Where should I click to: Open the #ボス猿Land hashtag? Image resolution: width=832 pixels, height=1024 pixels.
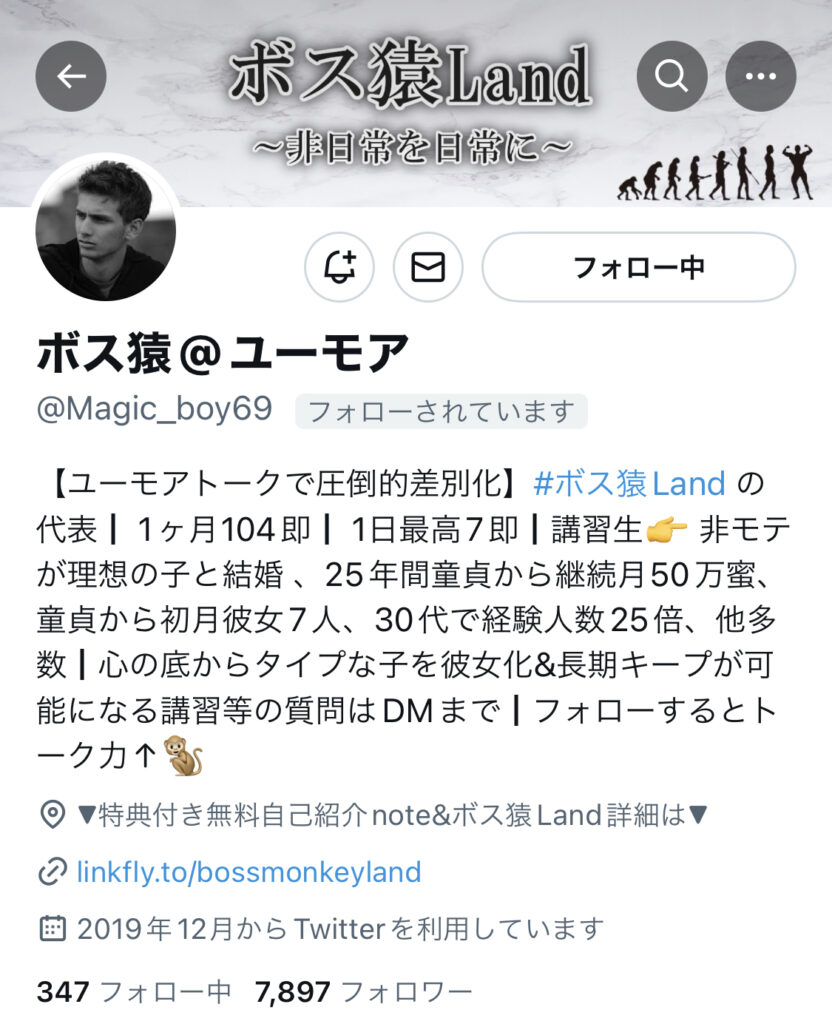point(629,484)
